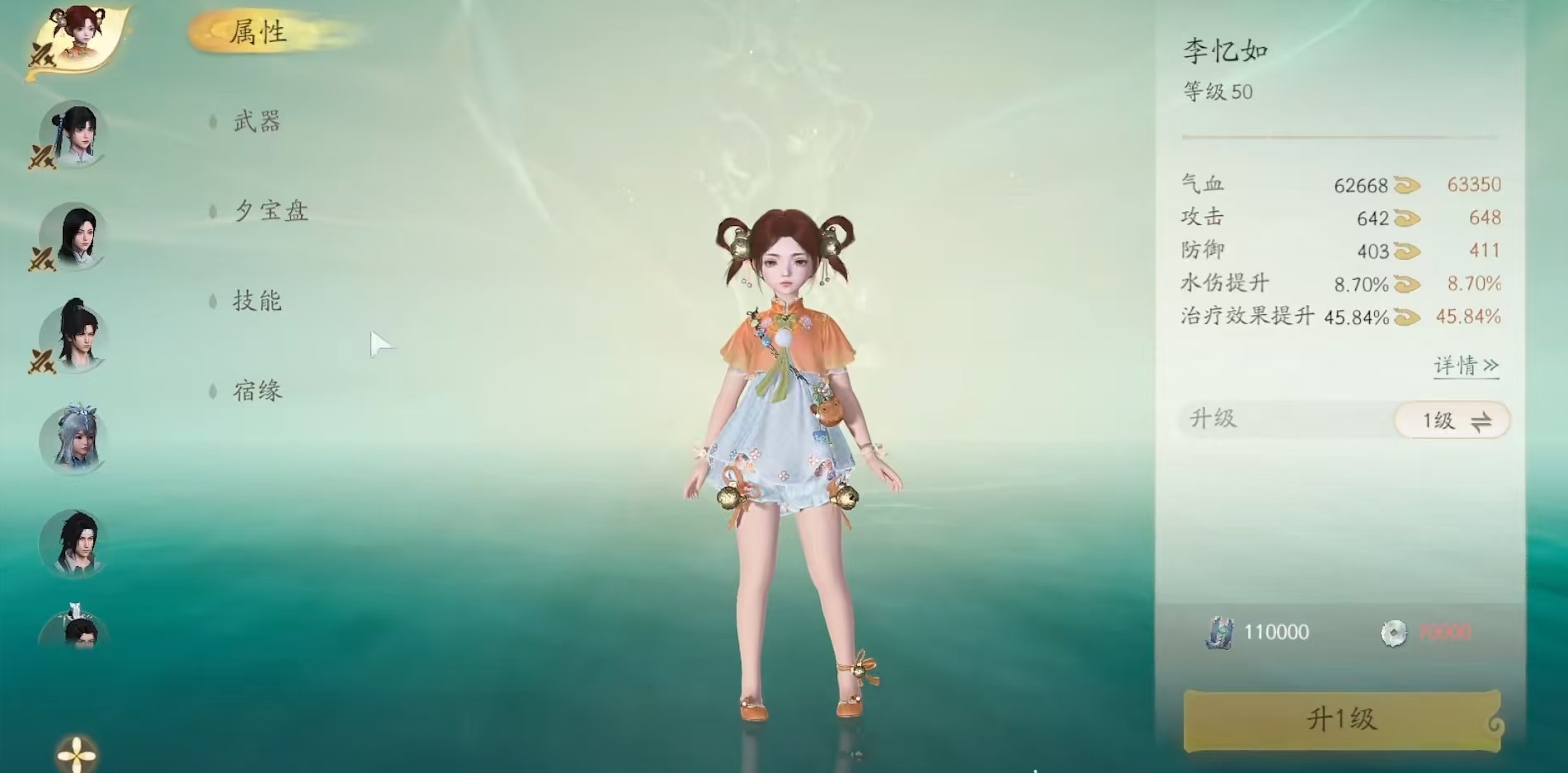Tap the golden flower icon at bottom left
The image size is (1568, 773).
click(77, 754)
